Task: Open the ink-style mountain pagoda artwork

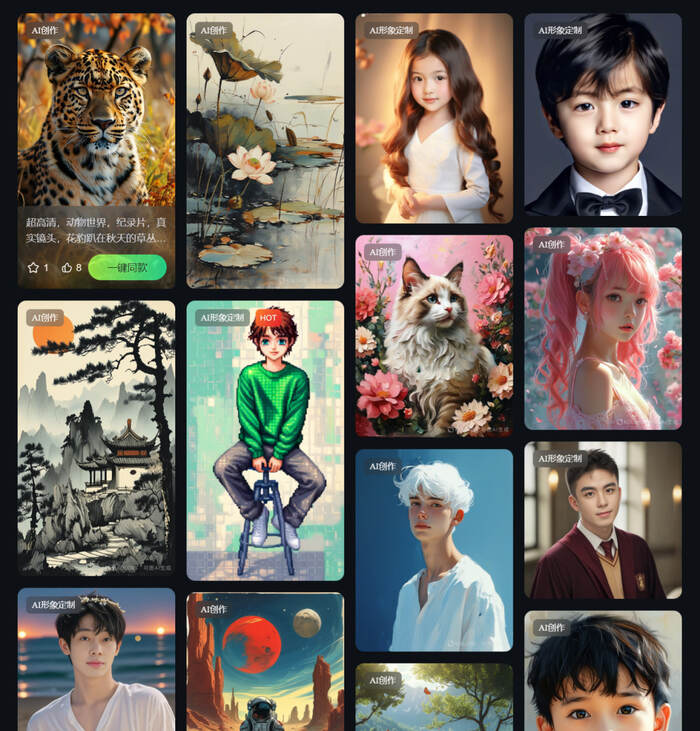Action: point(96,438)
